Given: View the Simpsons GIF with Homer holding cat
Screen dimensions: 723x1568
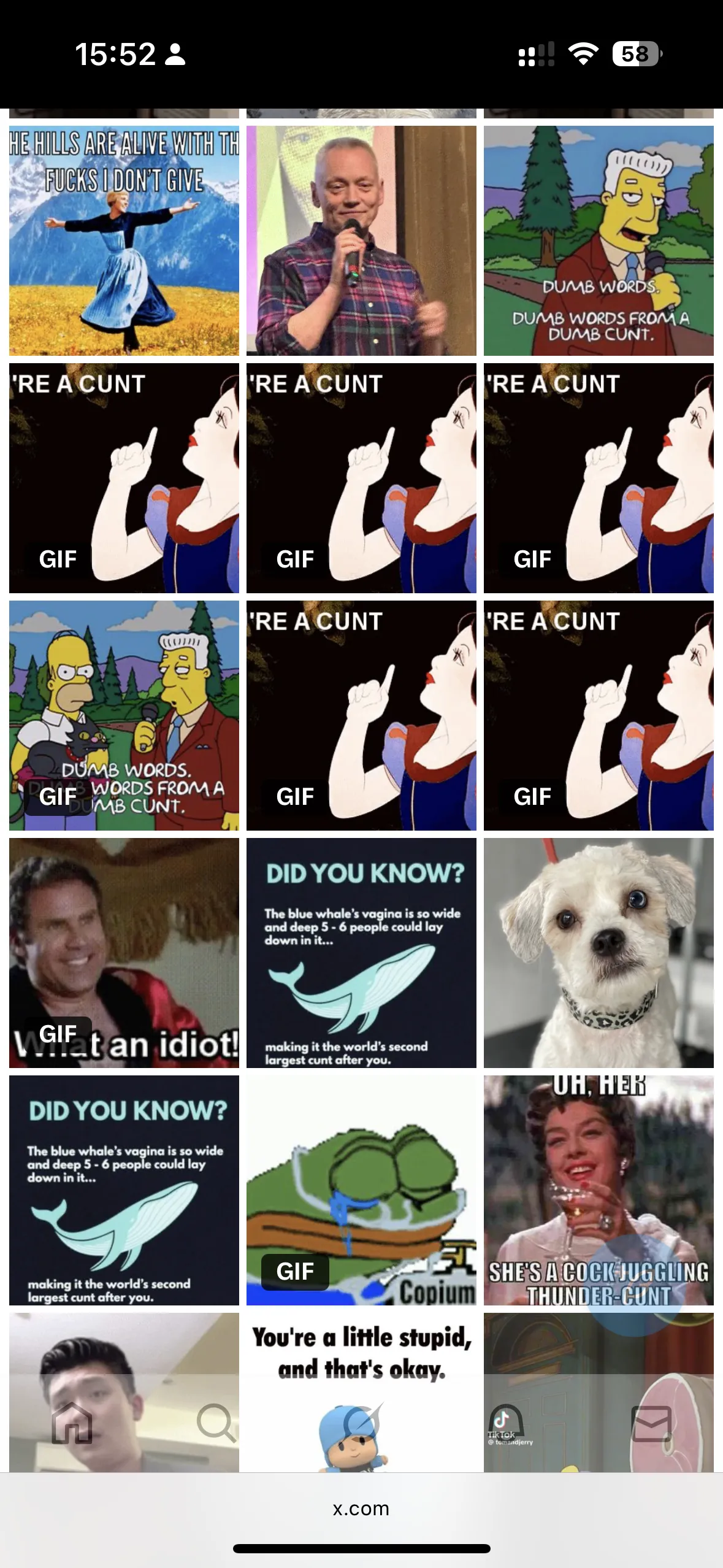Looking at the screenshot, I should point(124,715).
